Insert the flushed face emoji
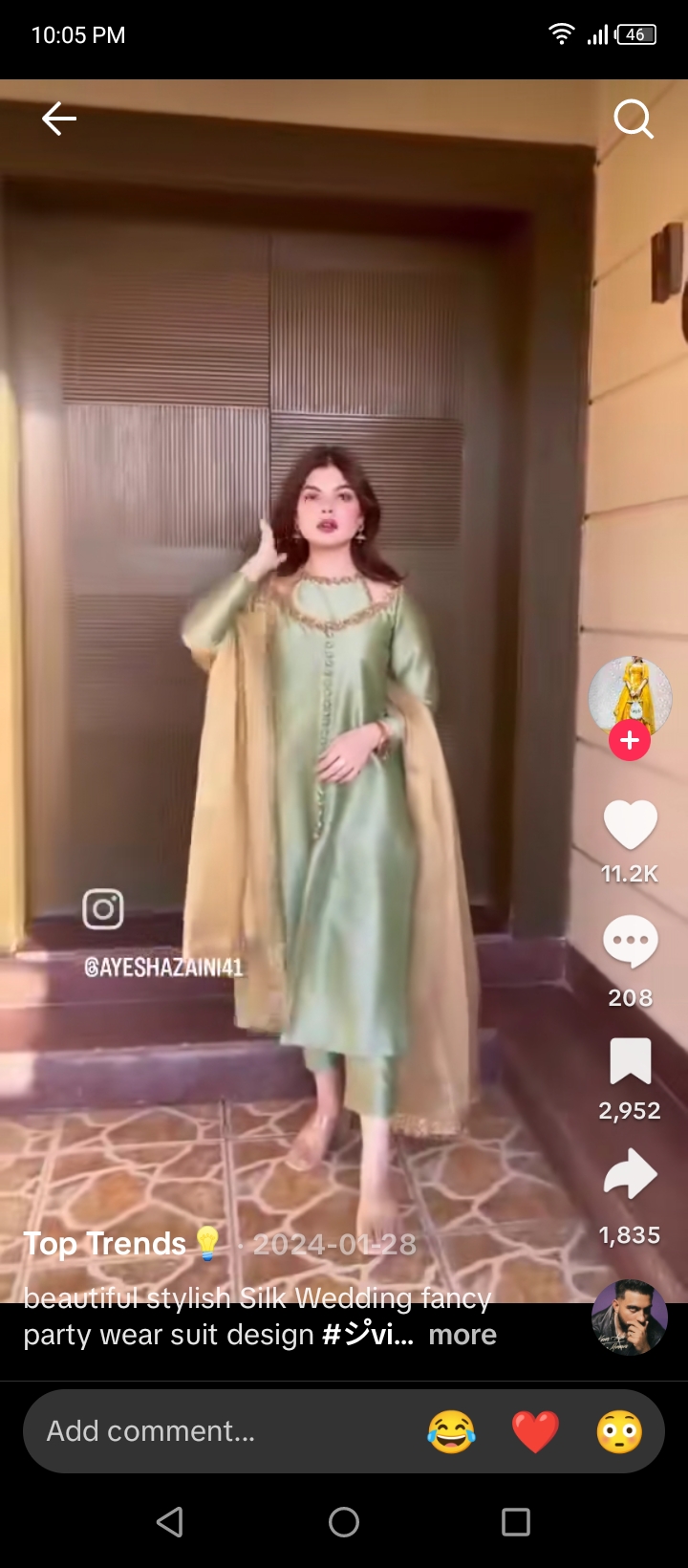The image size is (688, 1568). tap(619, 1431)
